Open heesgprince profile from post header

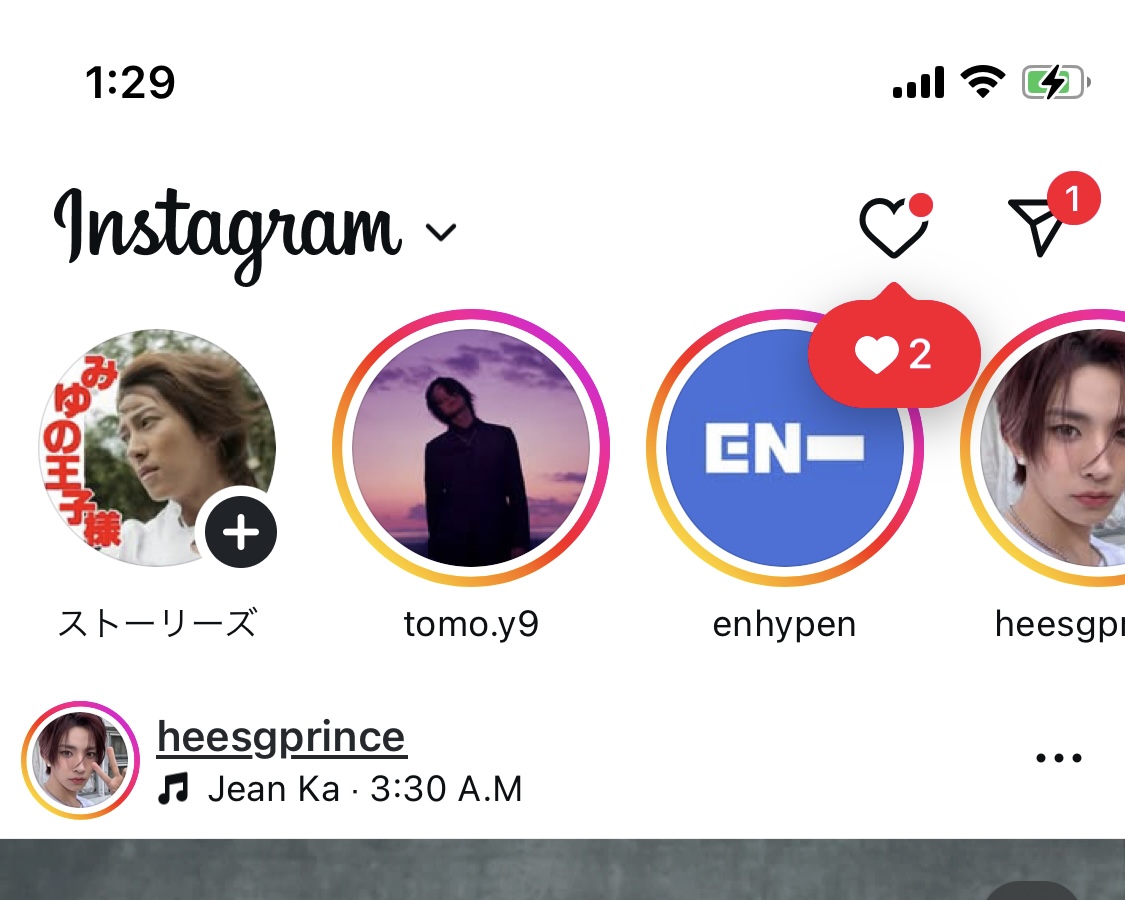pyautogui.click(x=281, y=738)
